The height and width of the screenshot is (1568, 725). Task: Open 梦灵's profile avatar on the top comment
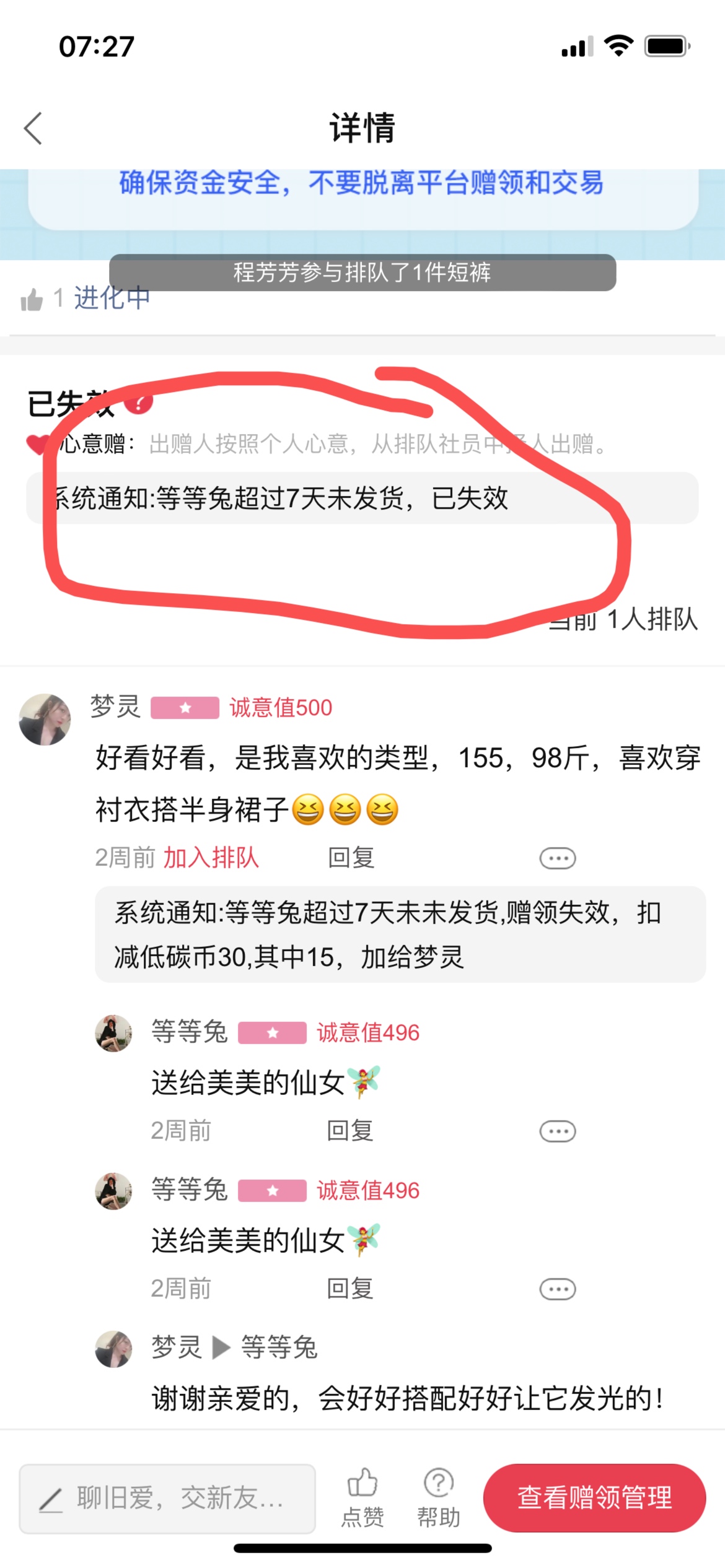[x=45, y=719]
